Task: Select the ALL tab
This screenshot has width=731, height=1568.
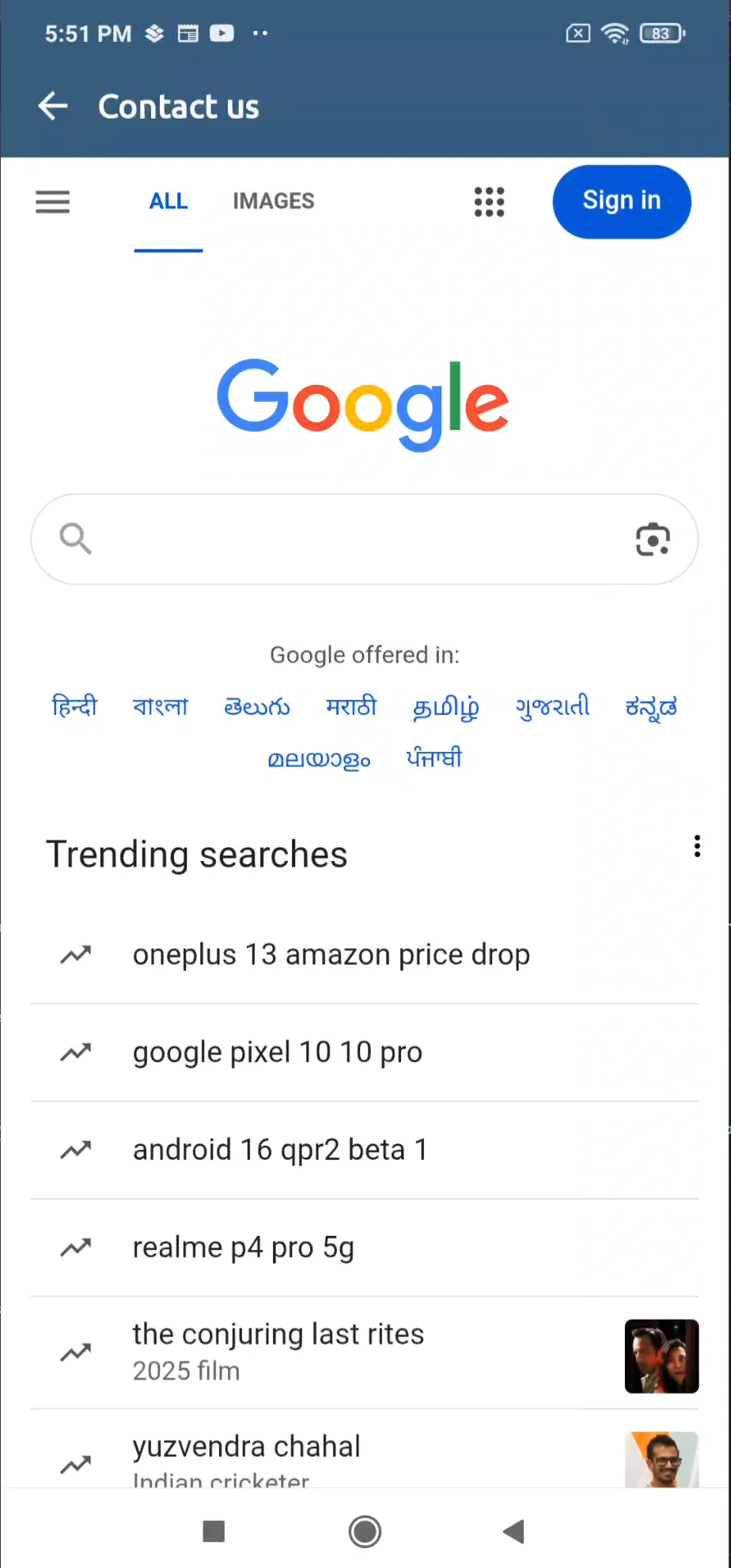Action: tap(169, 202)
